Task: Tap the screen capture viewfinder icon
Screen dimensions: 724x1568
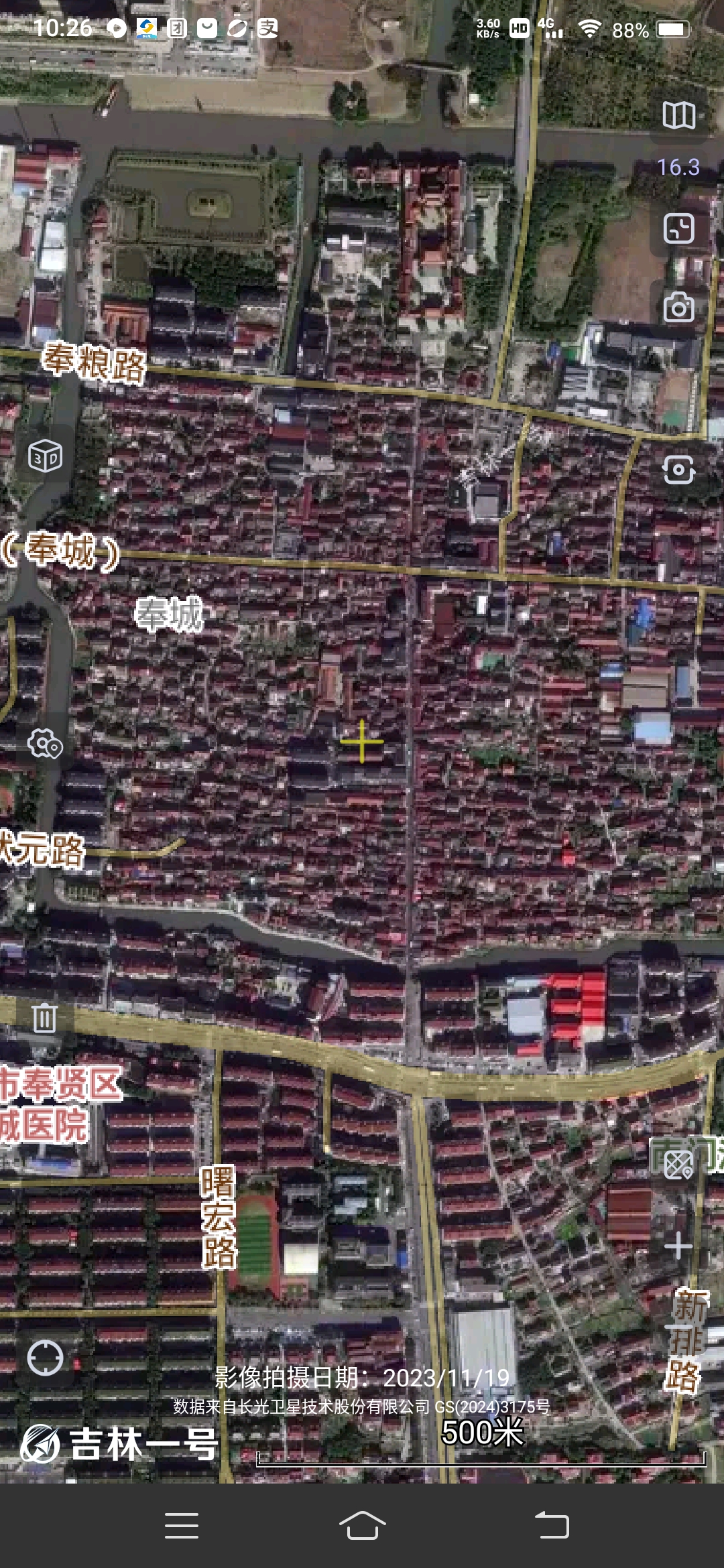Action: tap(679, 469)
